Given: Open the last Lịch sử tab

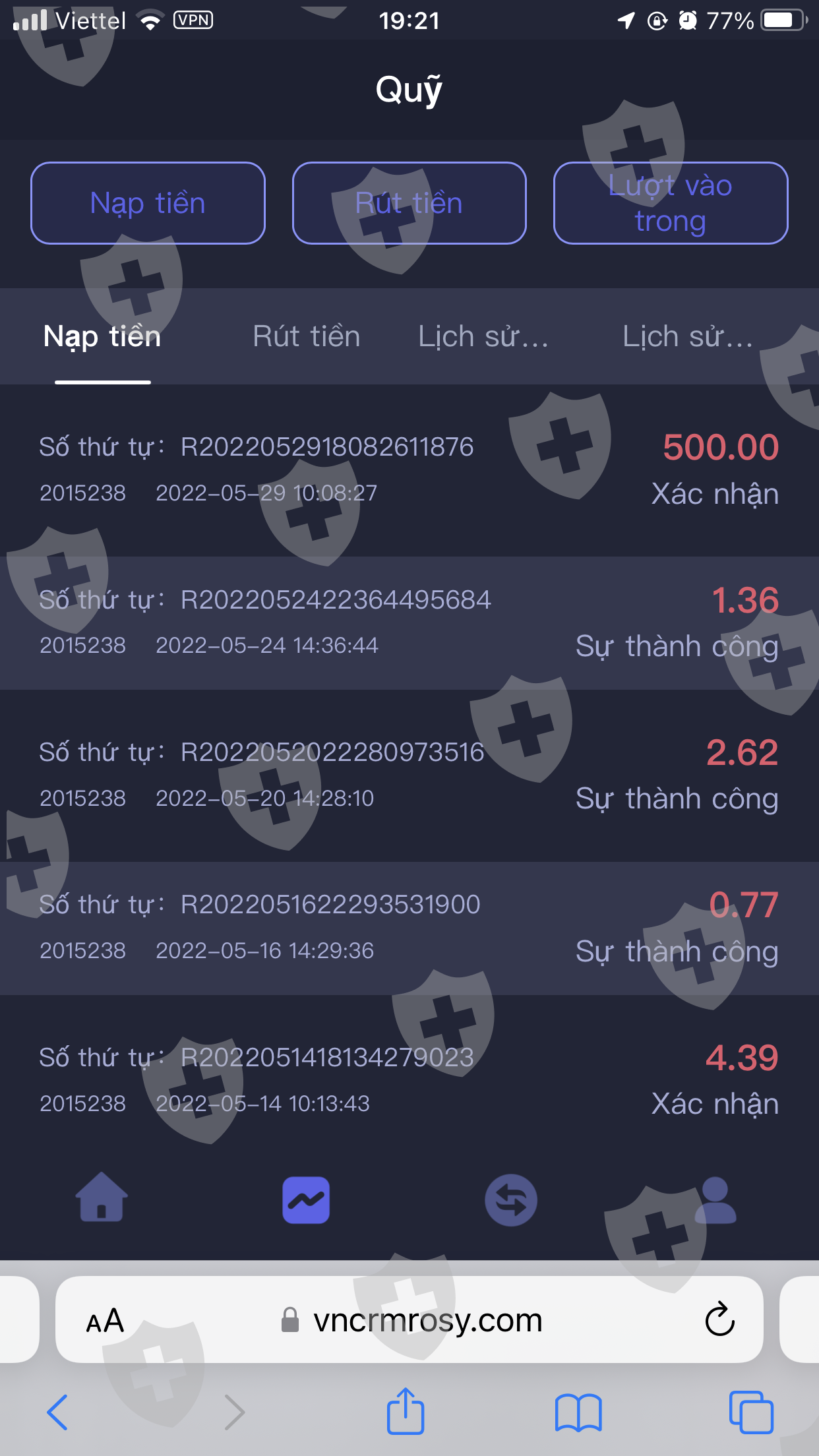Looking at the screenshot, I should (688, 336).
